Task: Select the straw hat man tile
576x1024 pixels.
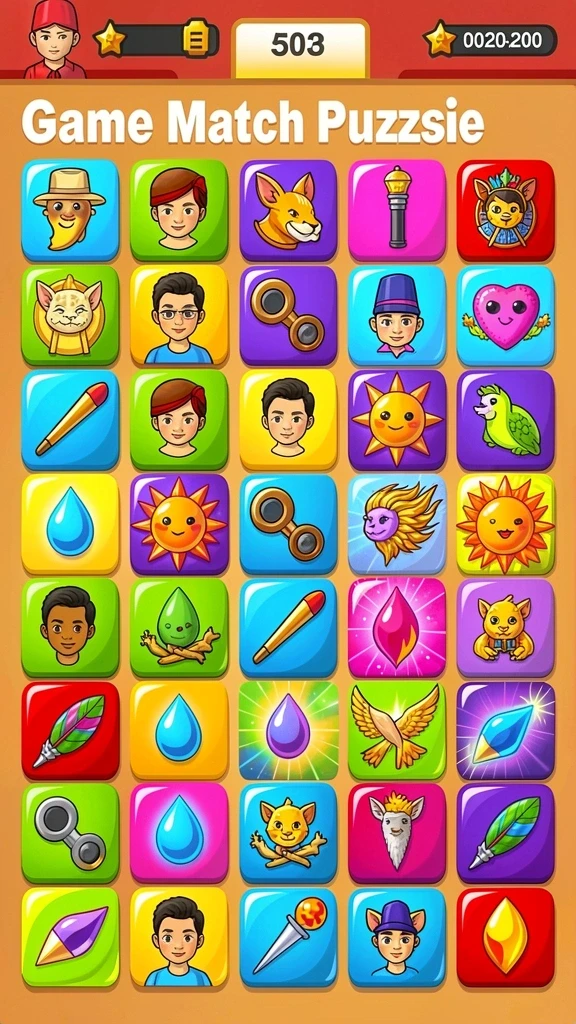Action: 70,210
